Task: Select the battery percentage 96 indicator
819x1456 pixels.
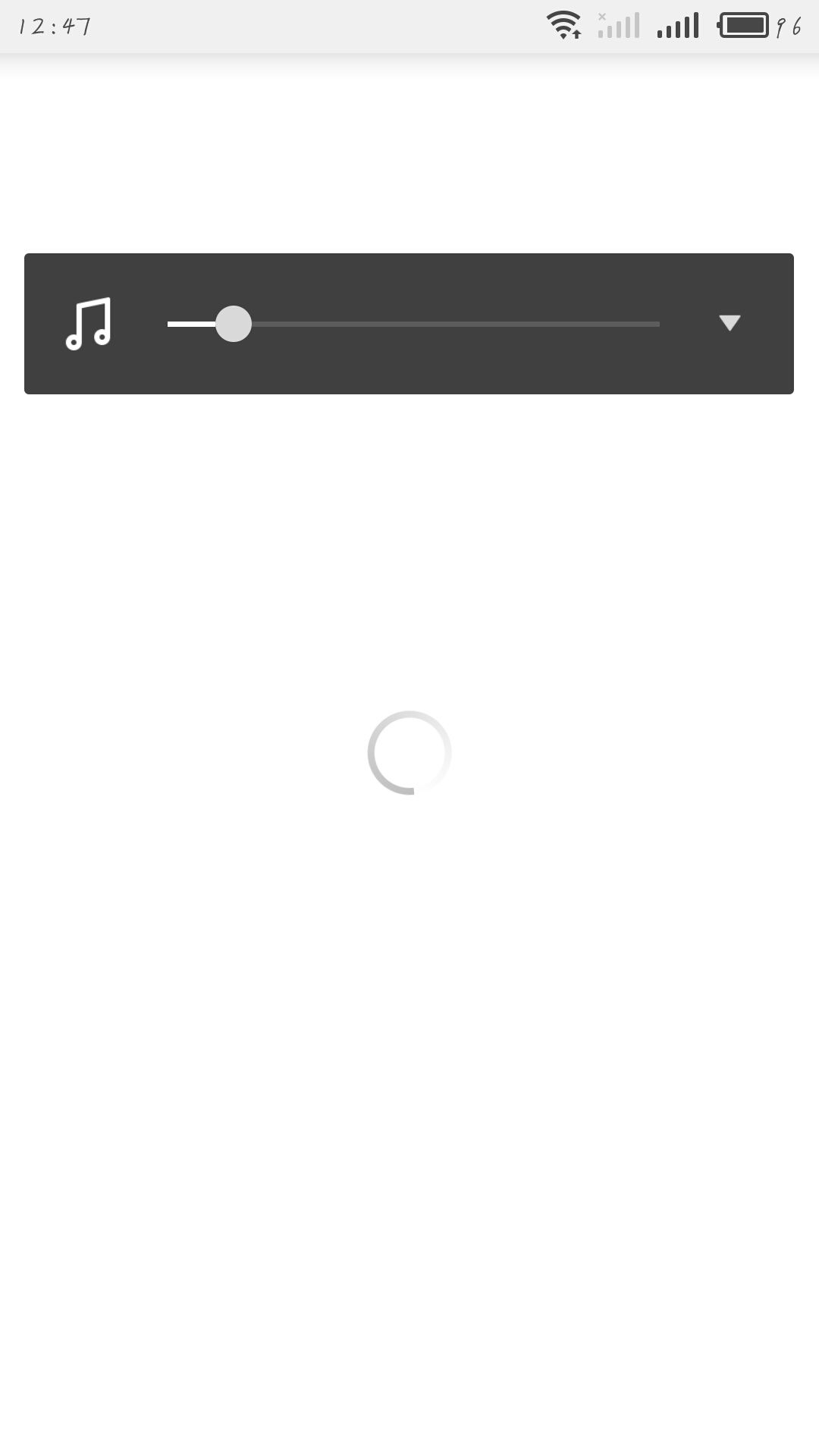Action: click(789, 25)
